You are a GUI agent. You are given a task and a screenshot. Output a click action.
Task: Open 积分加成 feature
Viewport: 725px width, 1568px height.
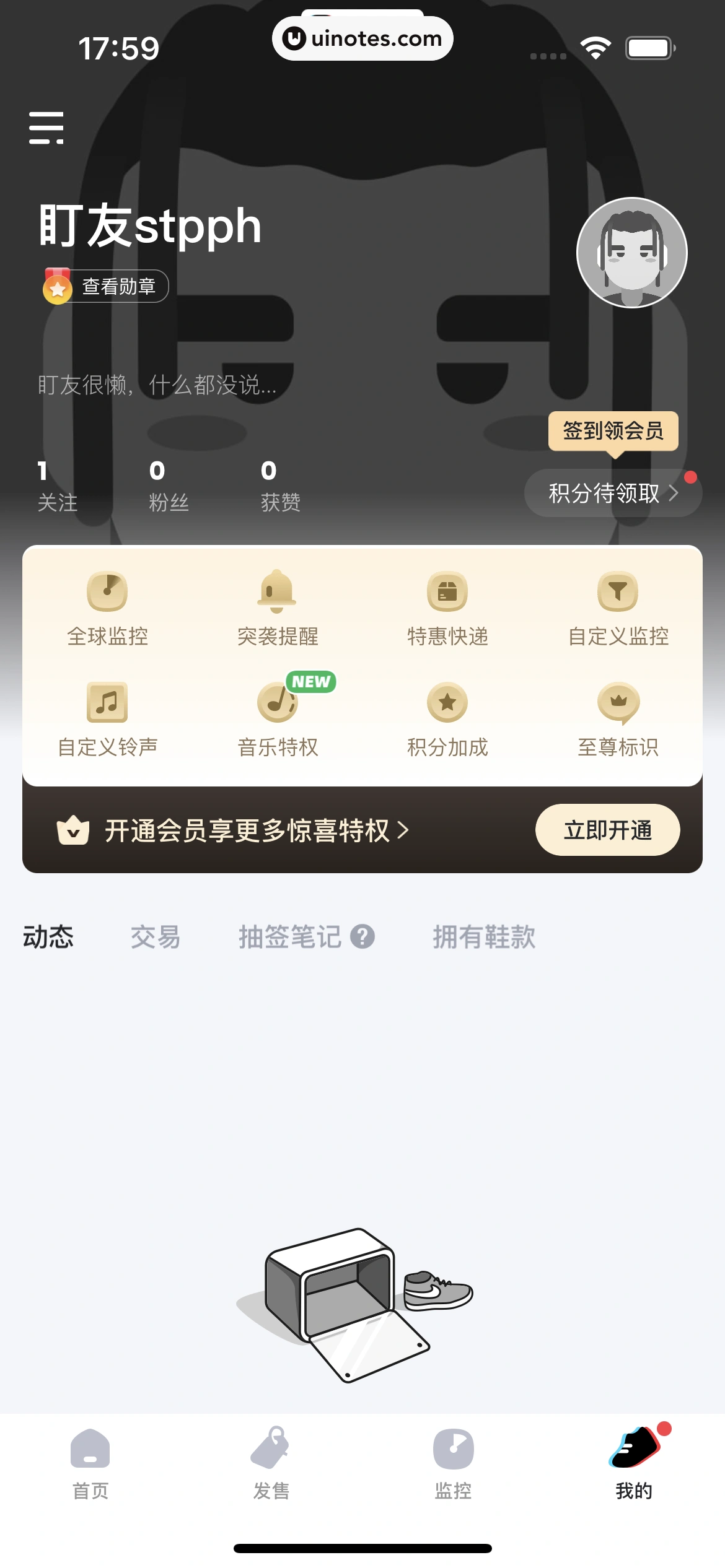coord(447,720)
